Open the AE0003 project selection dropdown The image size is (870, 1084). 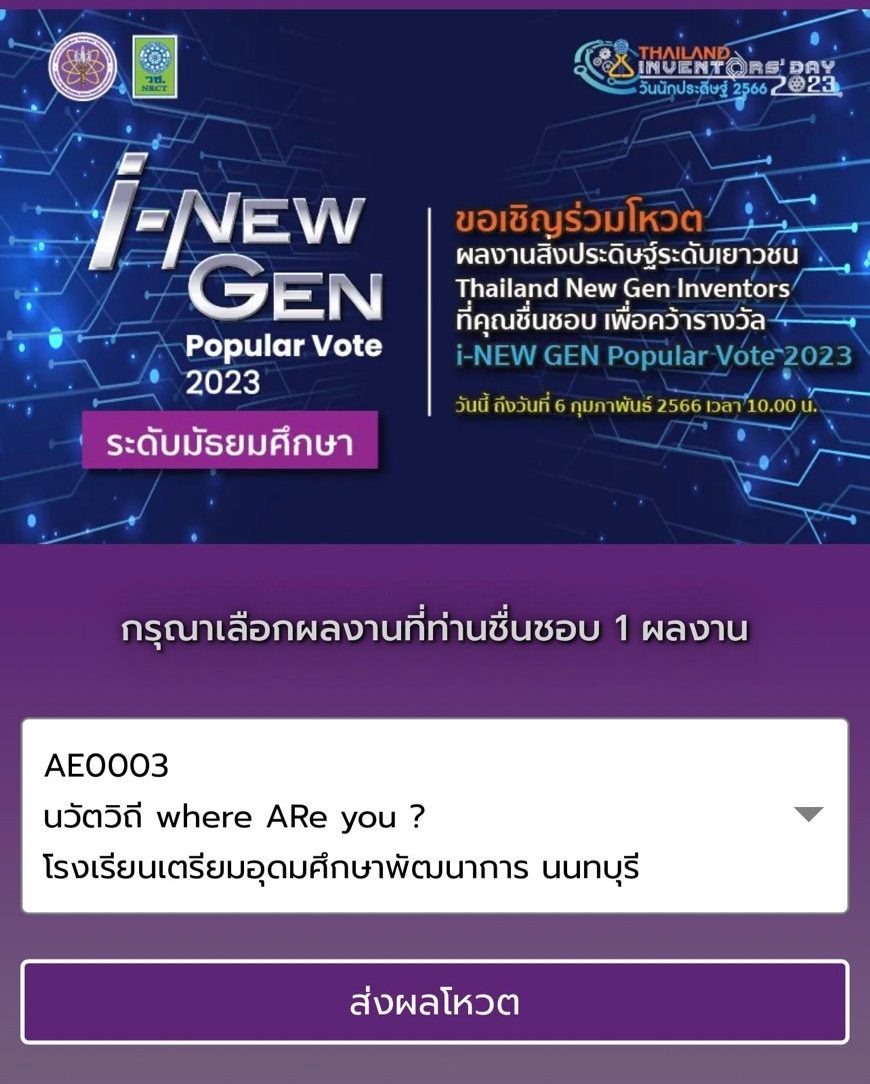pos(435,815)
